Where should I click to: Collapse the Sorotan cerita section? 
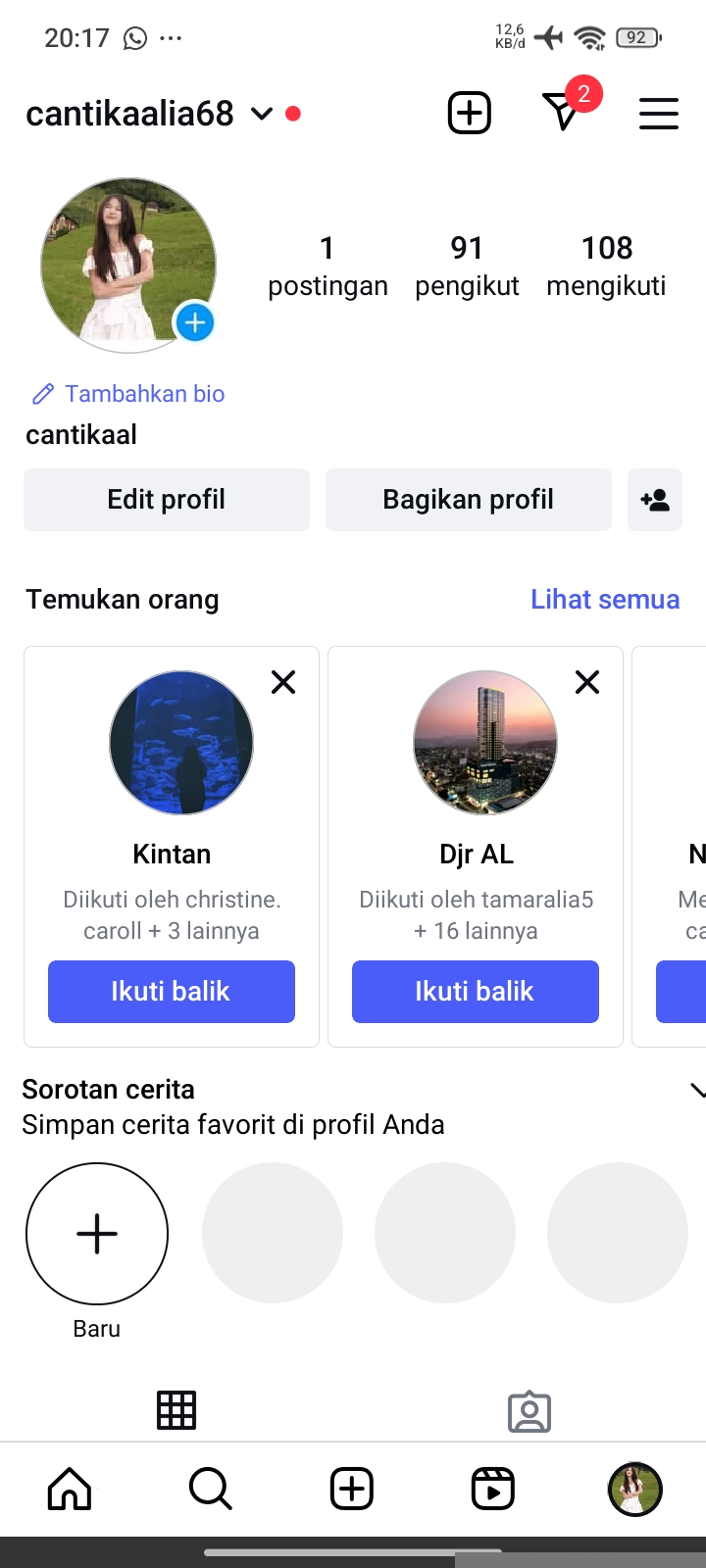697,1091
